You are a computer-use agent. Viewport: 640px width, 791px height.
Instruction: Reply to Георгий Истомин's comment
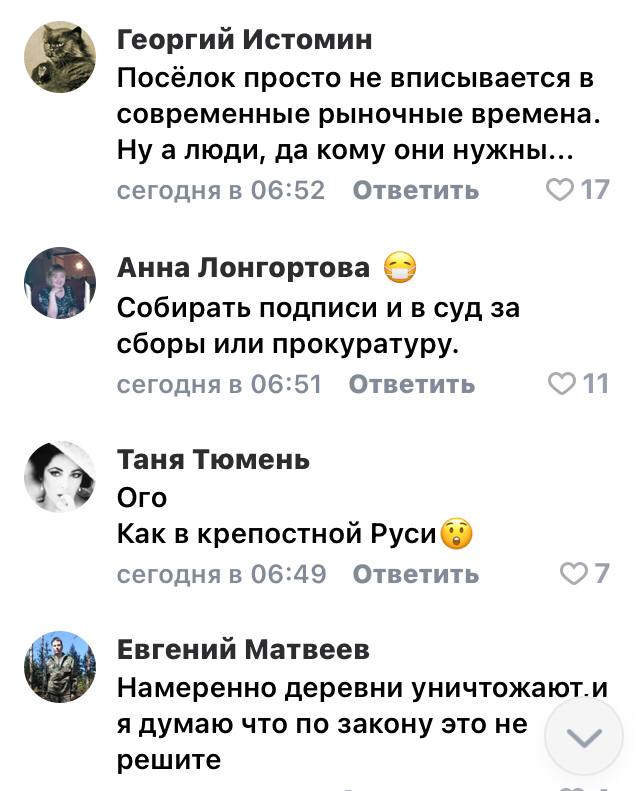[x=416, y=190]
